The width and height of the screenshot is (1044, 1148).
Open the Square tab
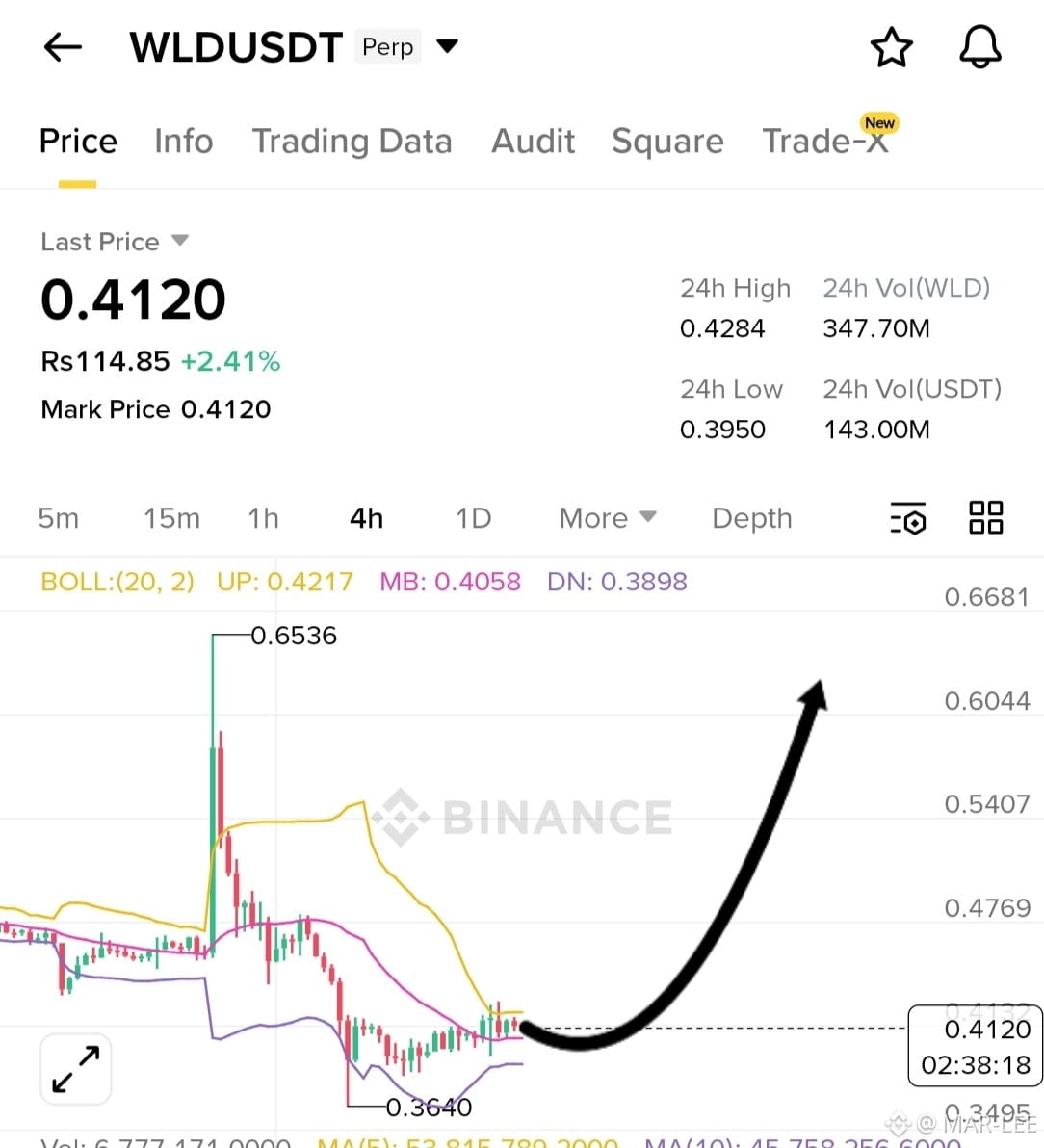667,141
